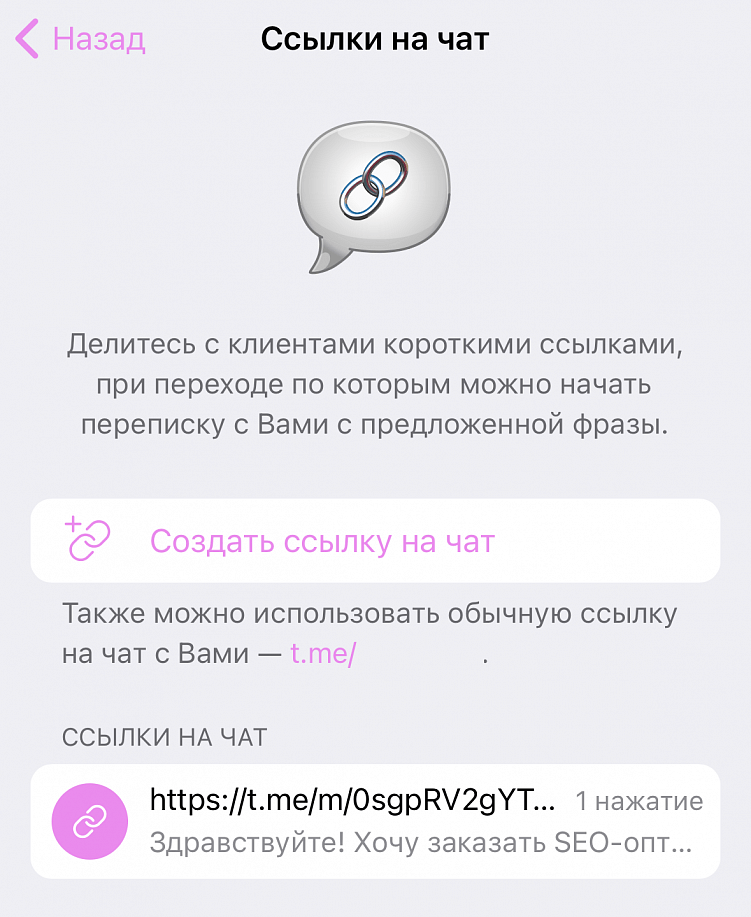Open the https://t.me/m/0sgpRV2gYT… link row
Screen dimensions: 751x917
pos(375,821)
